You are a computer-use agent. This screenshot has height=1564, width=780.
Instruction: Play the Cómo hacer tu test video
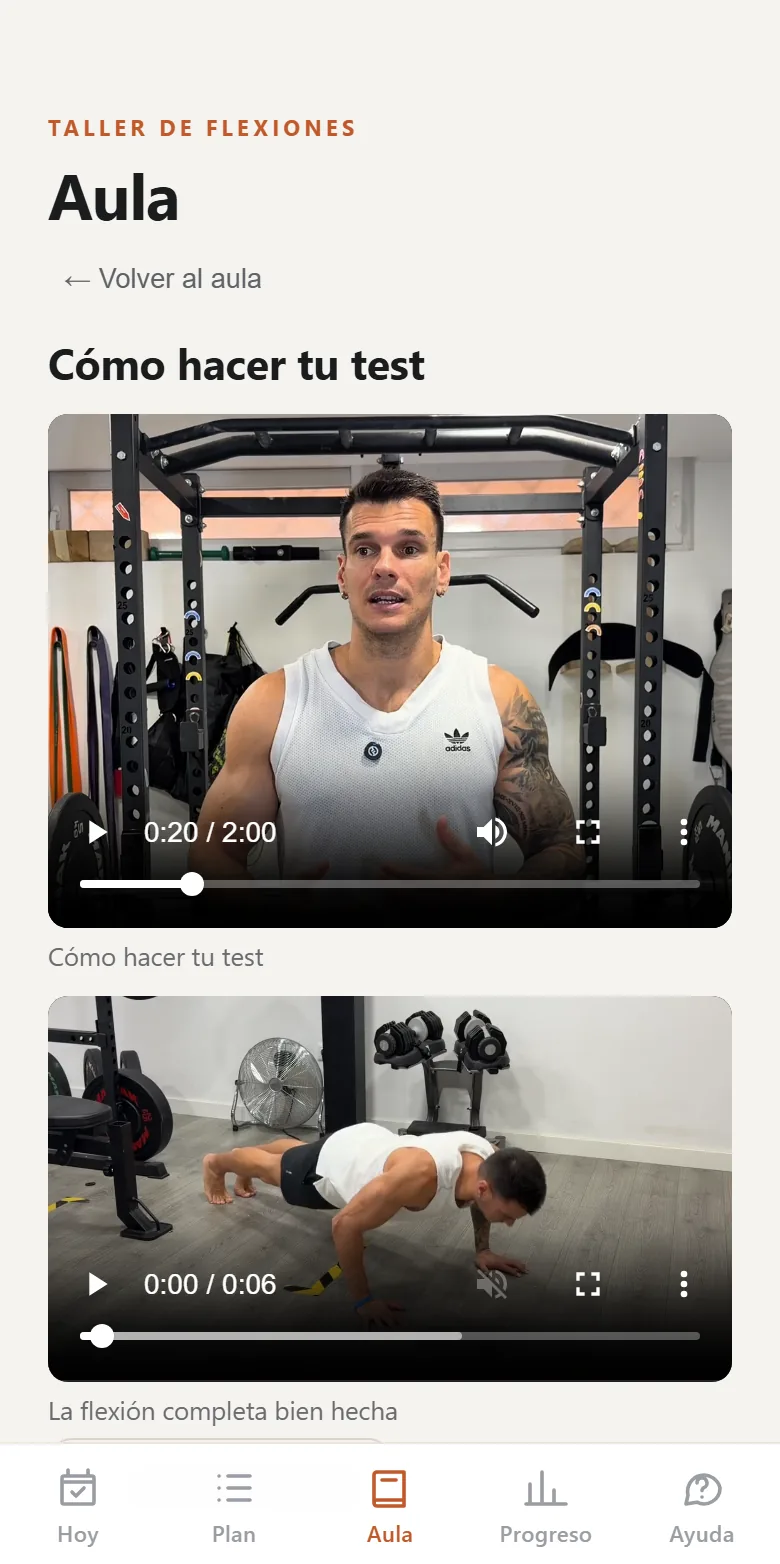(97, 832)
